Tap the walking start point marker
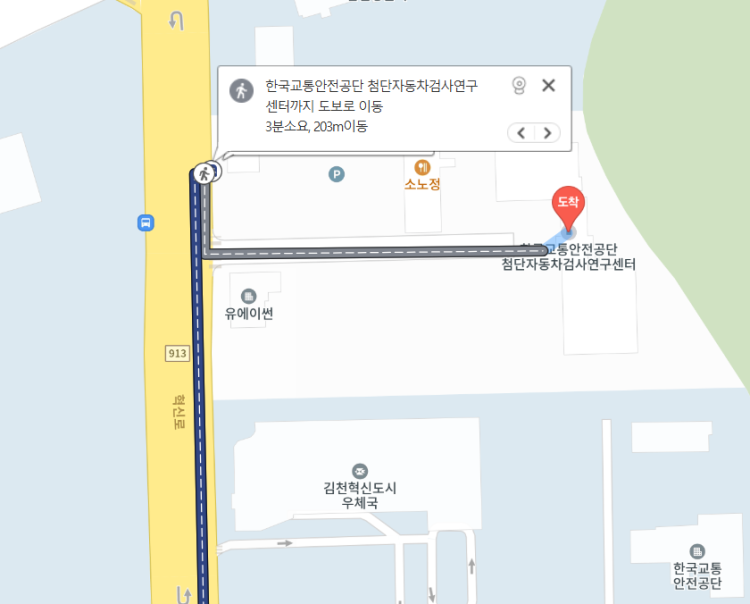Screen dimensions: 750x604 tap(205, 173)
